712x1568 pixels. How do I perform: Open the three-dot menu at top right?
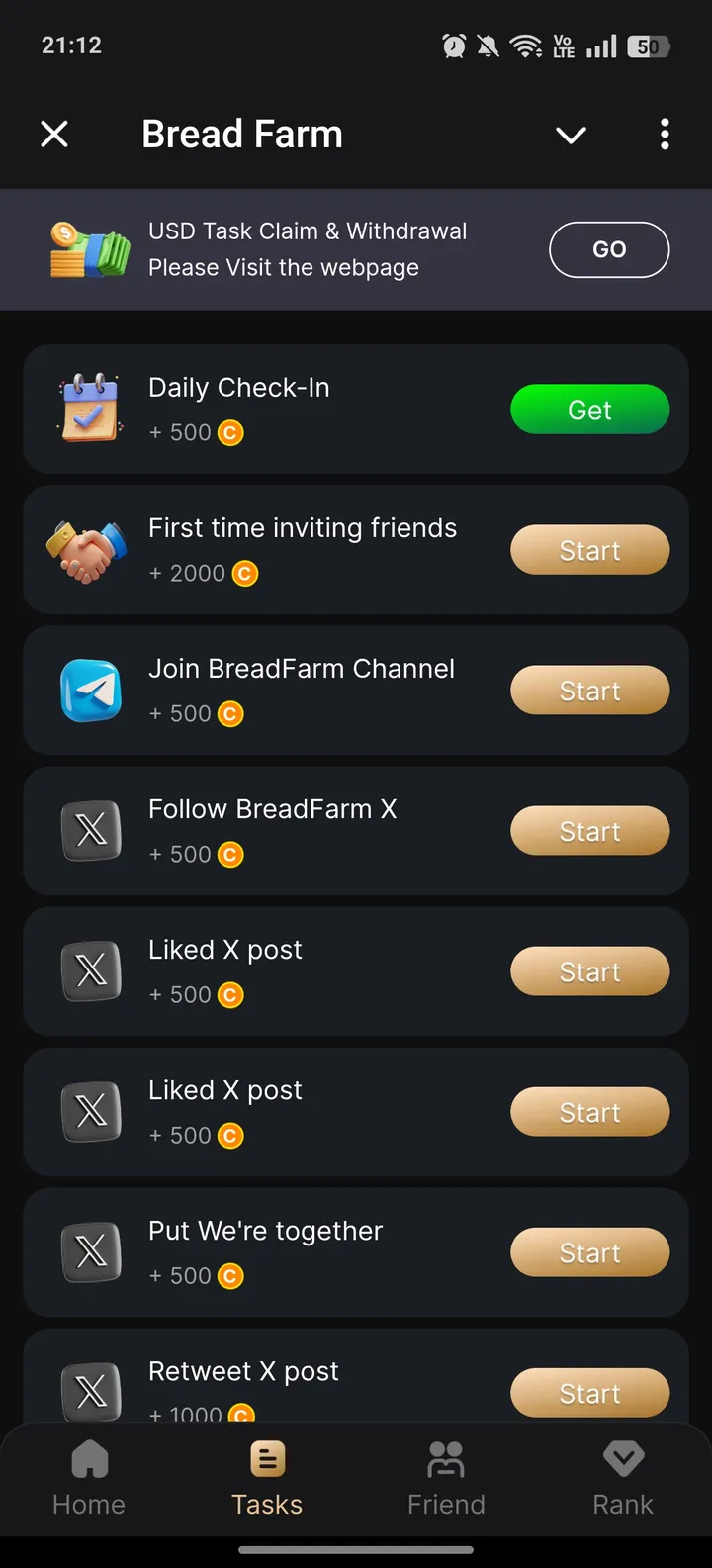(664, 134)
